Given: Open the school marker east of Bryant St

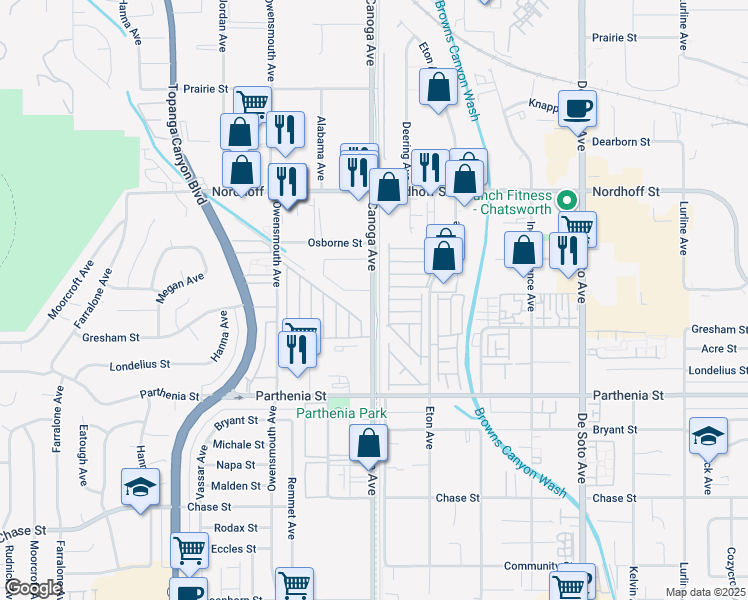Looking at the screenshot, I should tap(707, 436).
